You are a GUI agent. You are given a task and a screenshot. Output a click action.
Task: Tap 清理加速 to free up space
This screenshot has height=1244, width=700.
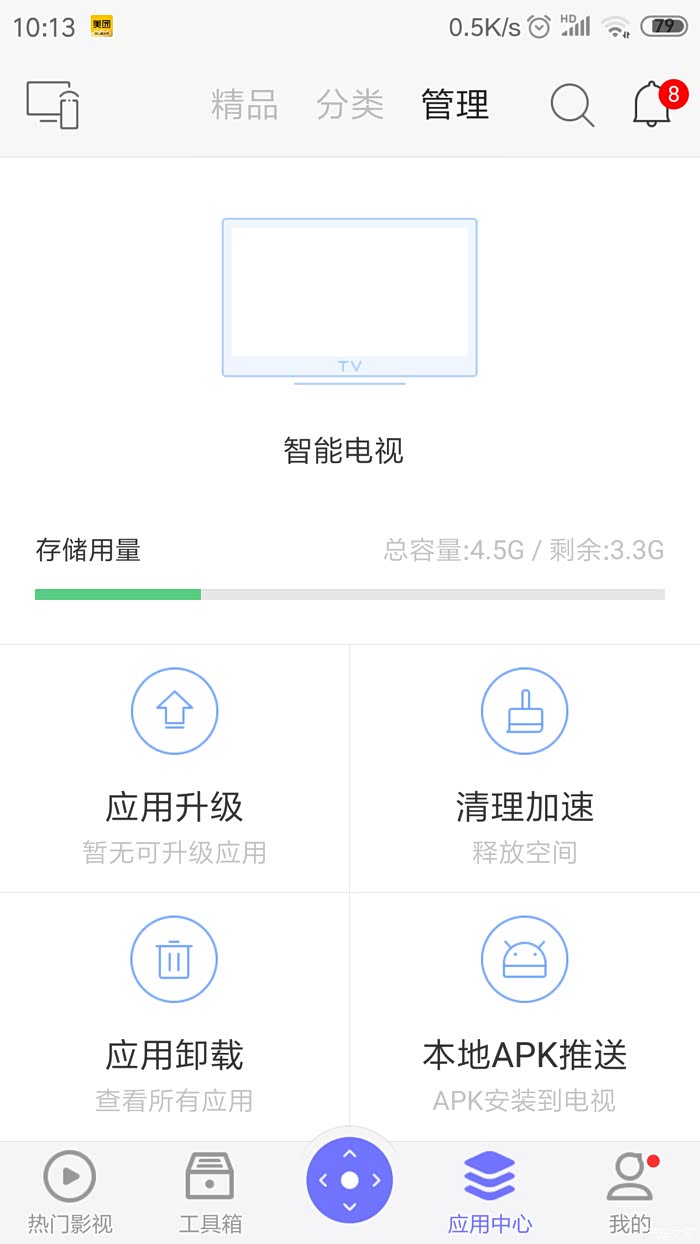coord(525,768)
